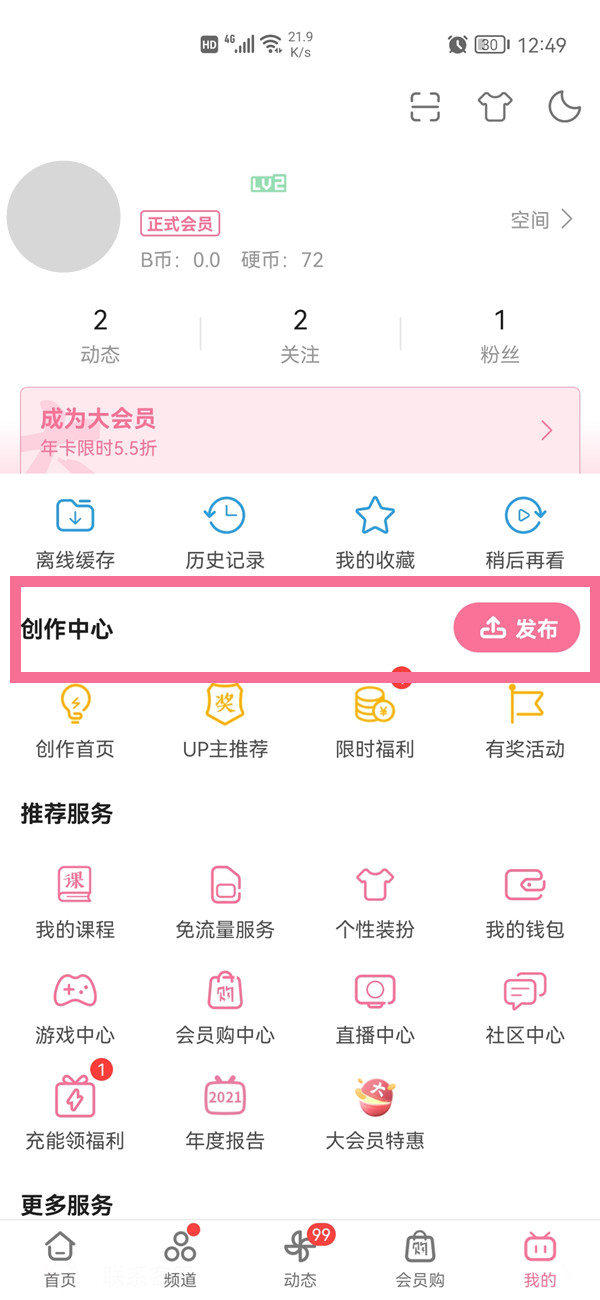Open 稍后再看 watch later

[525, 534]
